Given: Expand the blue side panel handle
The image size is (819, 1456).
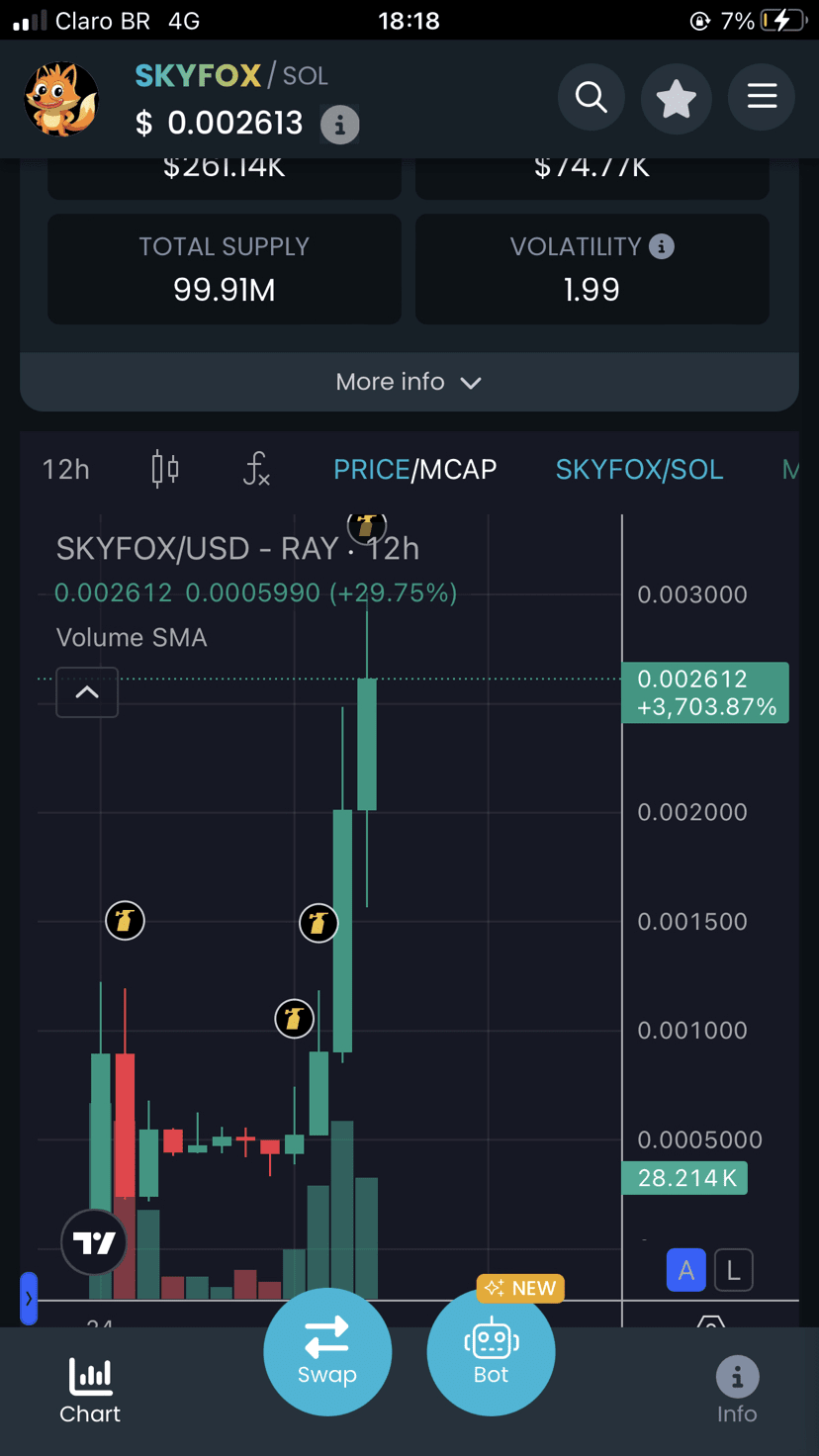Looking at the screenshot, I should coord(29,1298).
